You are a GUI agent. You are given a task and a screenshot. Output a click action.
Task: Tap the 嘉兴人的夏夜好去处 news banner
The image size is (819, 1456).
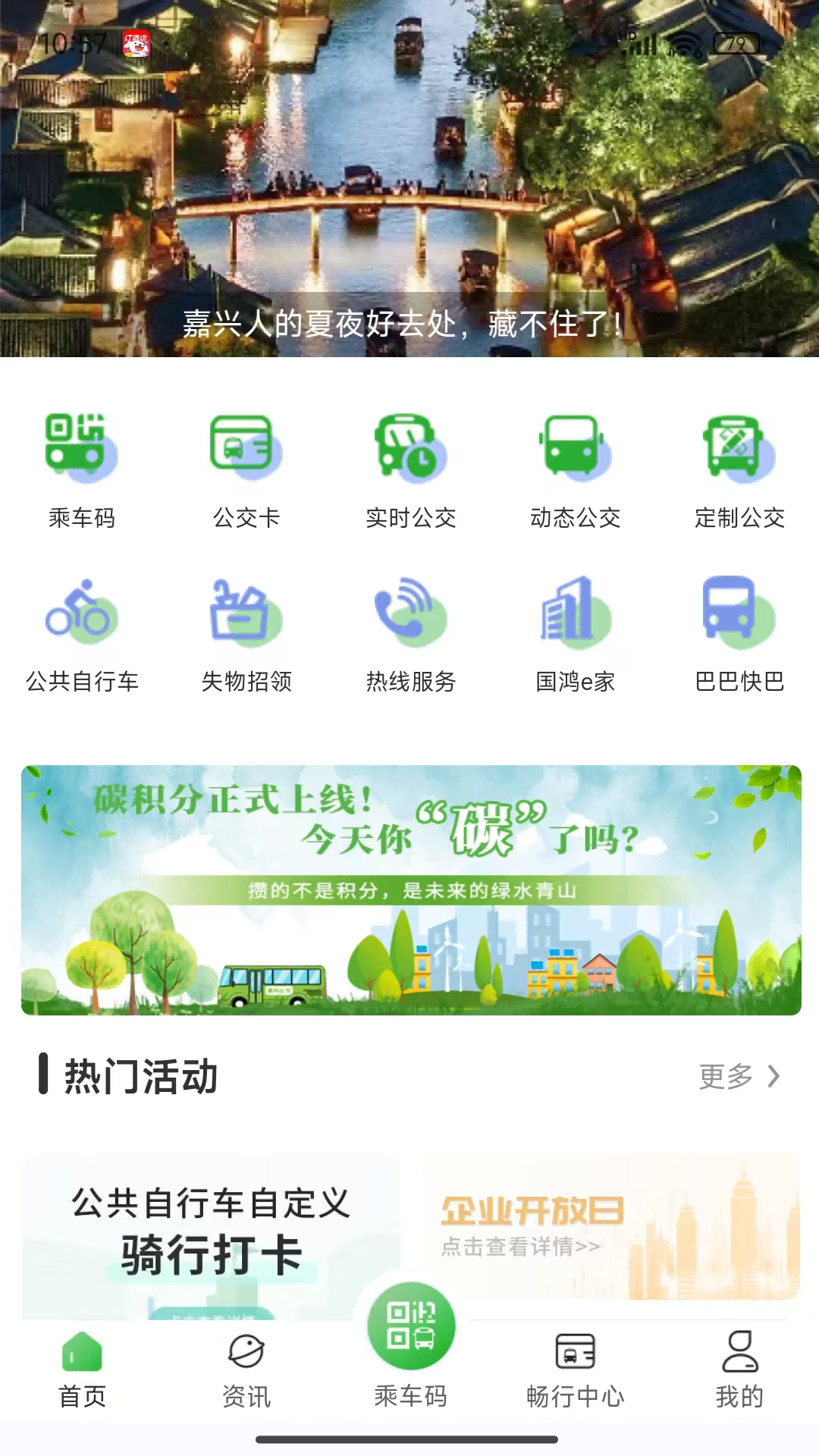point(409,227)
